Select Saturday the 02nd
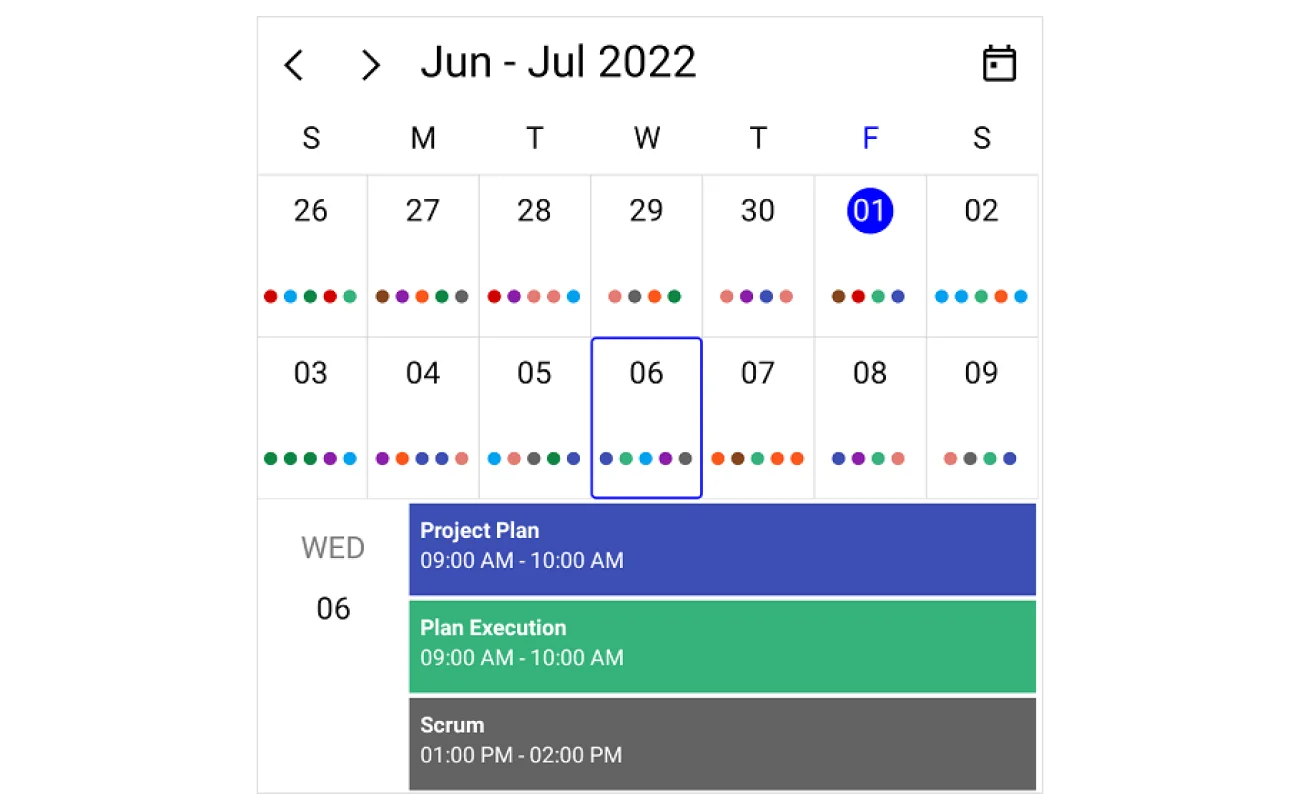The width and height of the screenshot is (1300, 810). (x=981, y=212)
